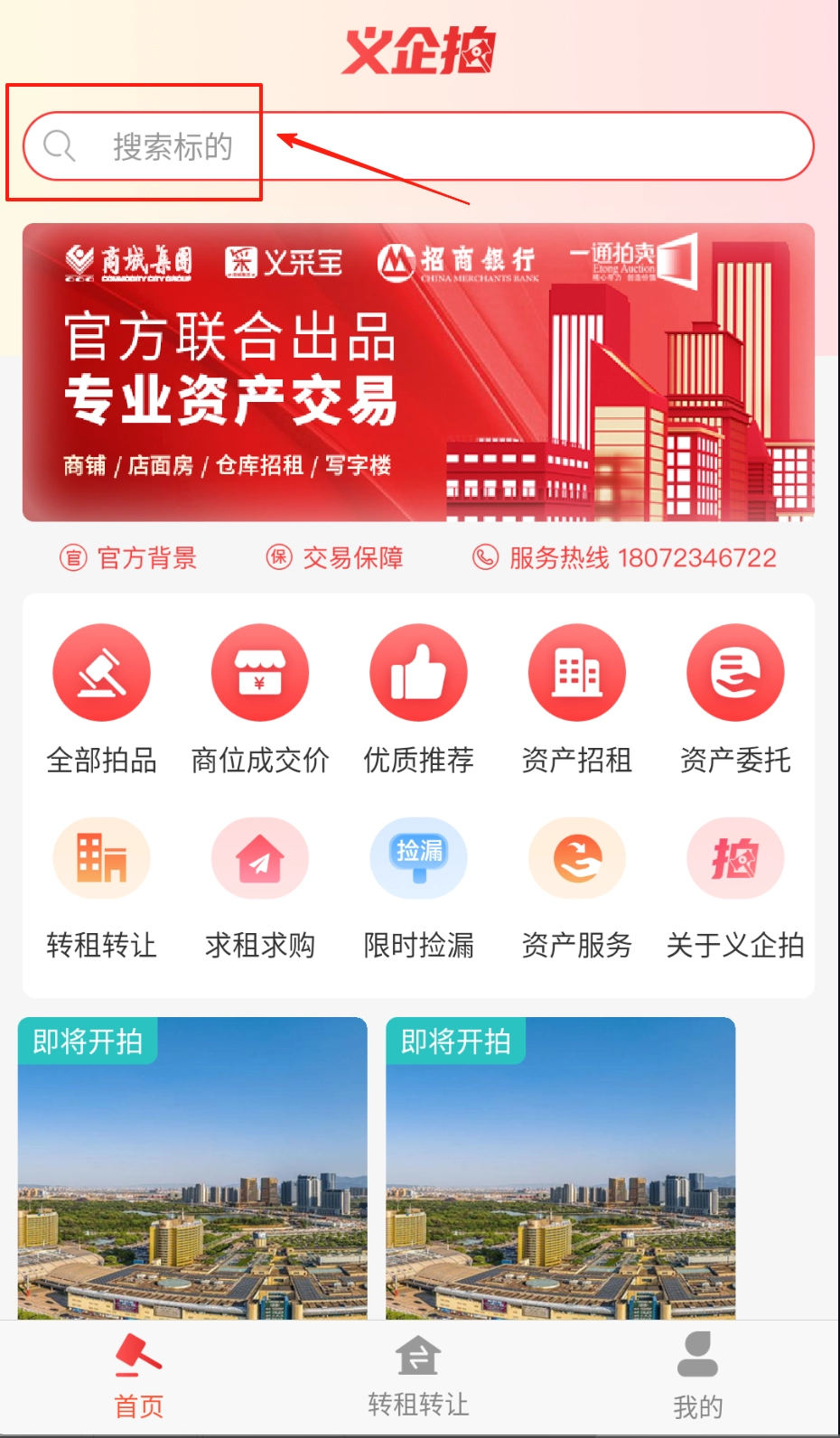Call the 服务热线 hotline number

625,557
